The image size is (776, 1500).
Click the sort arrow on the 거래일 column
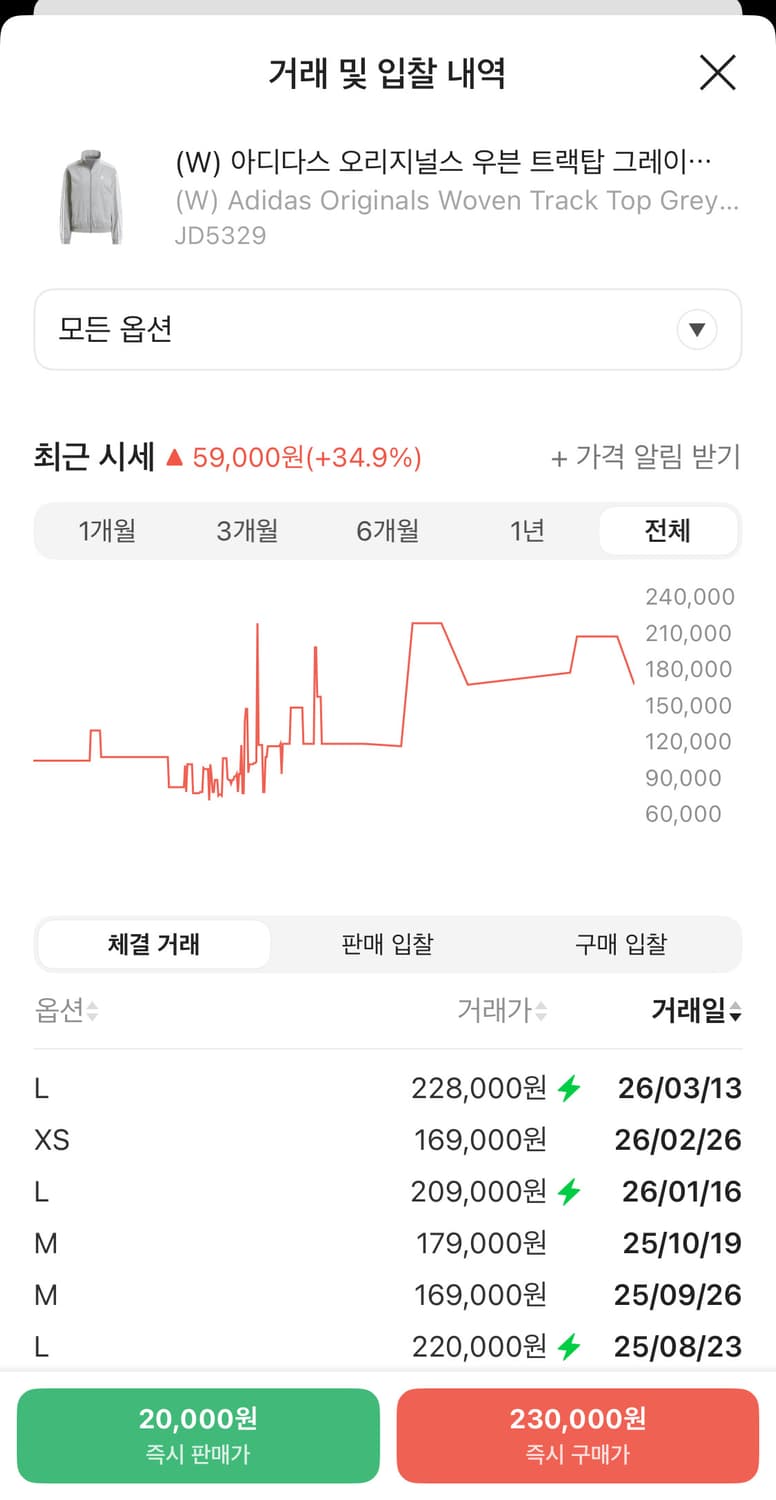tap(736, 1011)
